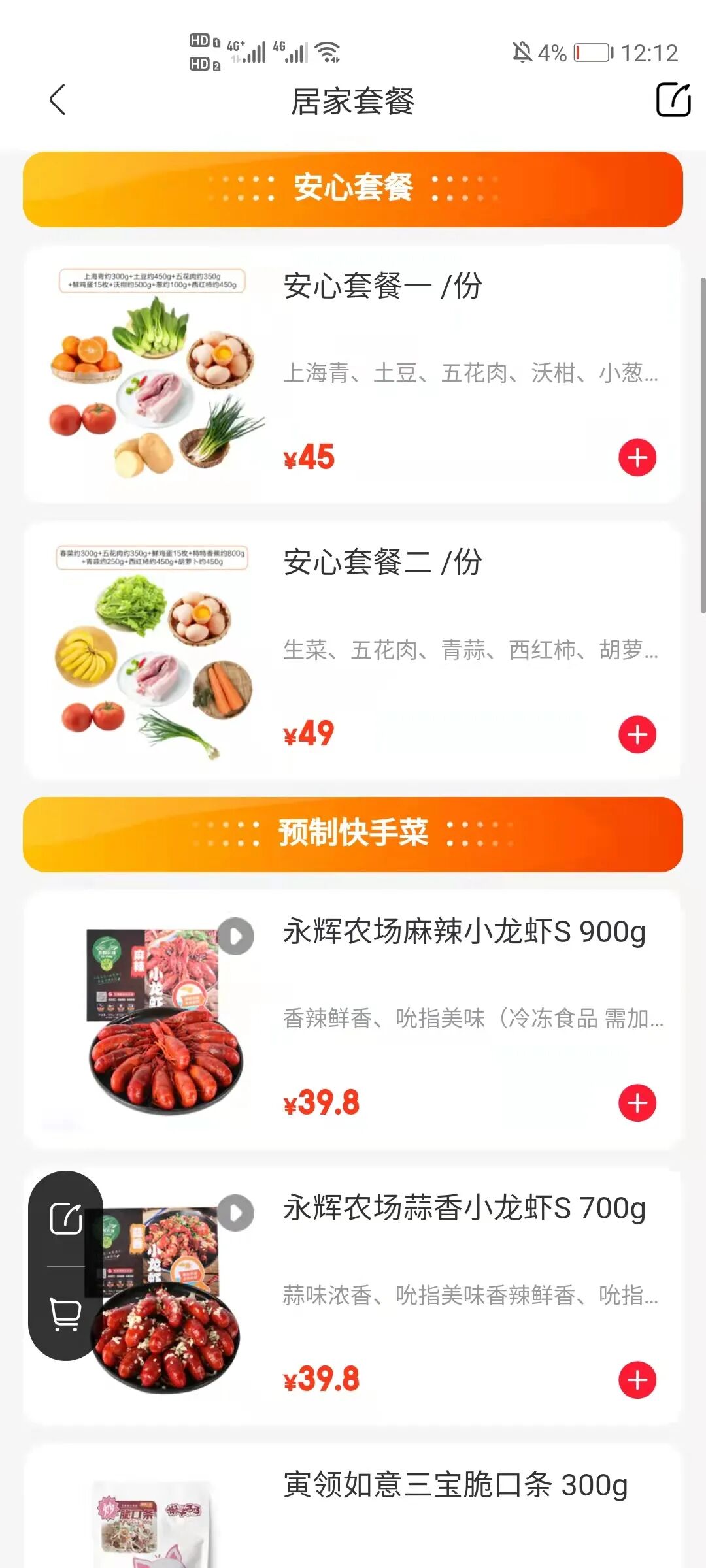View 永辉农场蒜香小龙虾S 700g details

(x=464, y=1209)
